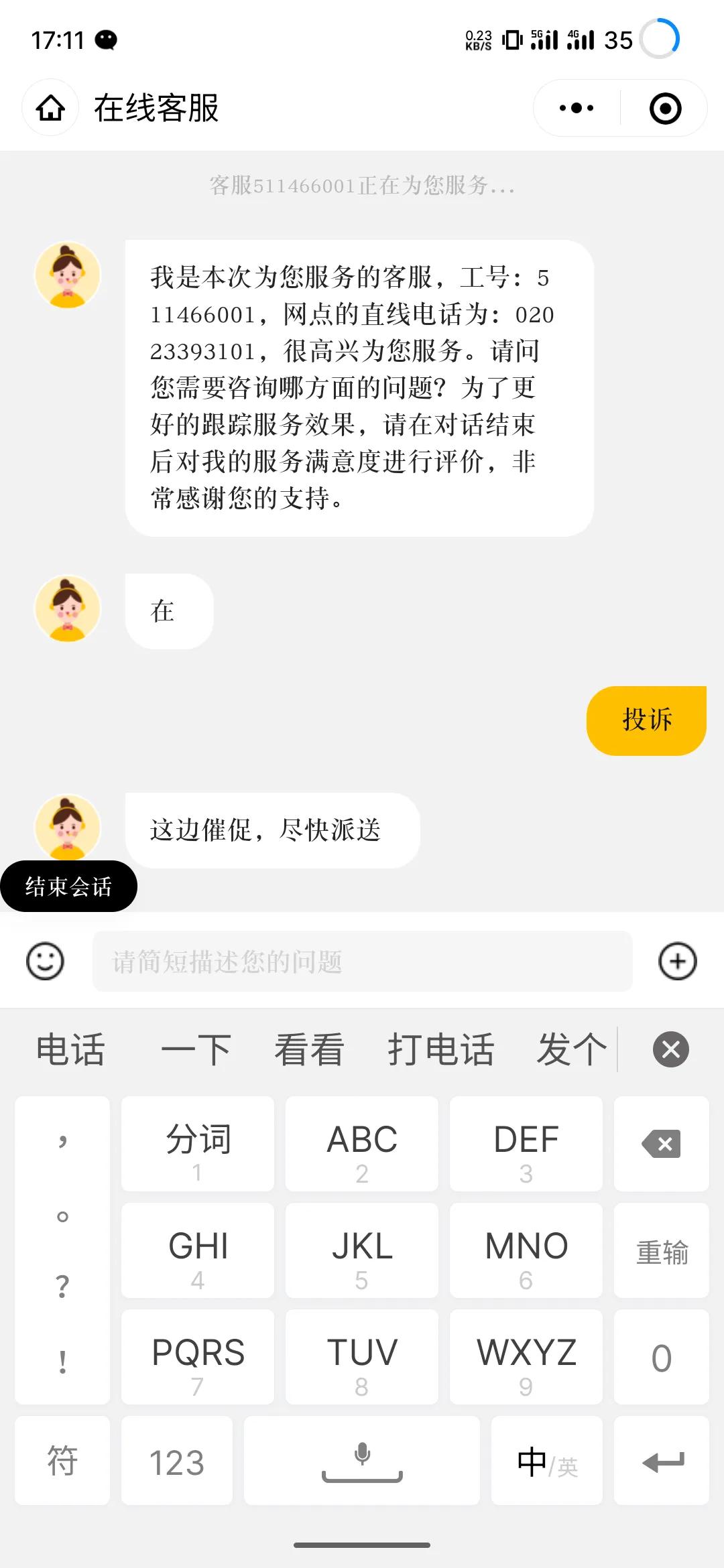Tap the microphone key for voice input

tap(361, 1461)
